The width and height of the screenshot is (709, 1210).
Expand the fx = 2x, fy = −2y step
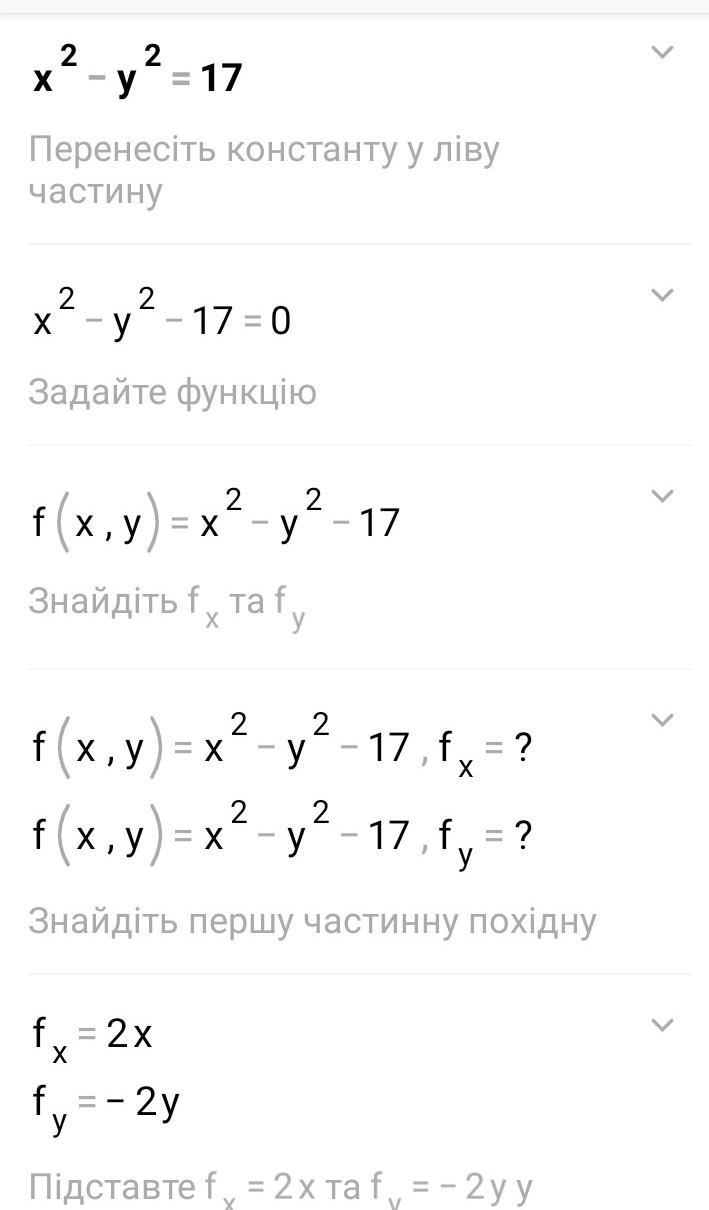click(662, 1024)
